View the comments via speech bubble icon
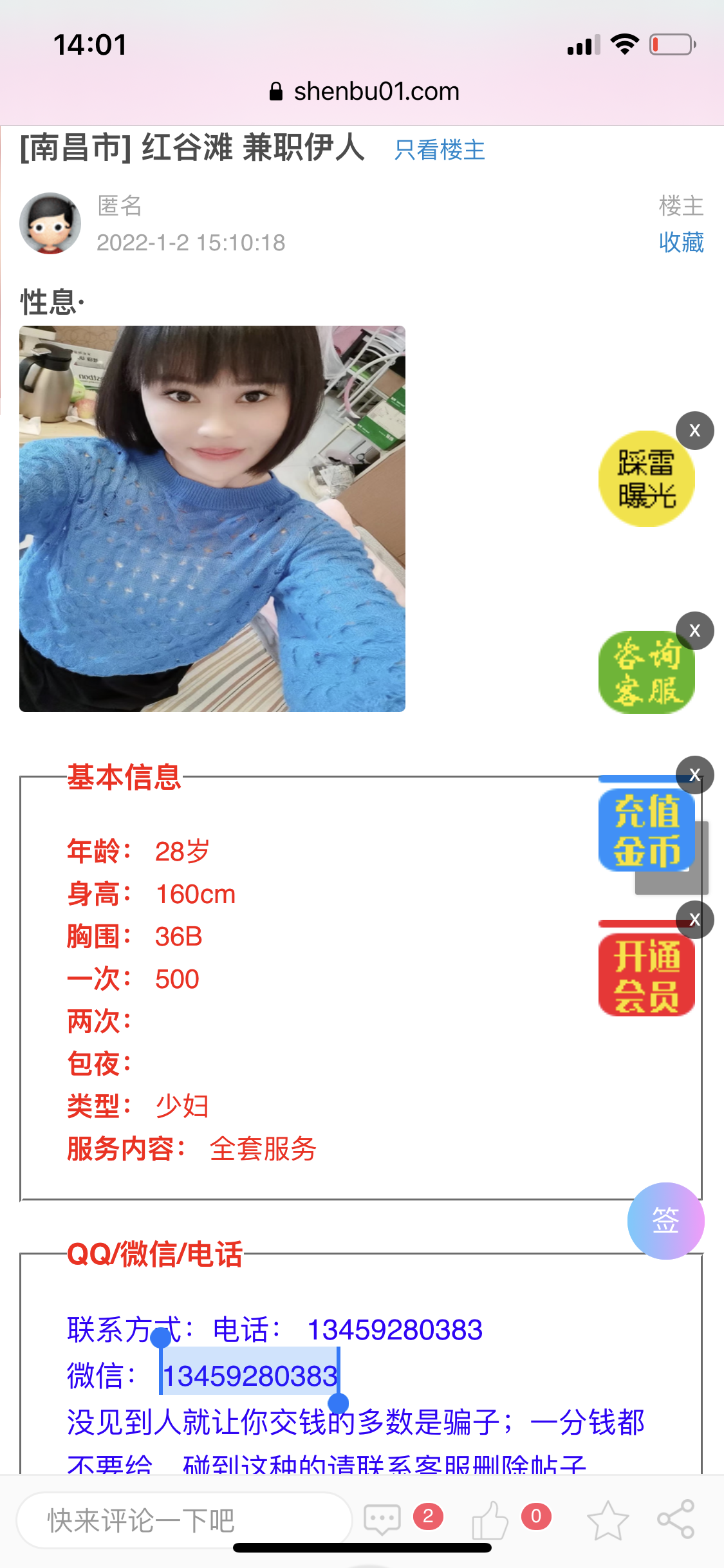724x1568 pixels. pyautogui.click(x=382, y=1520)
